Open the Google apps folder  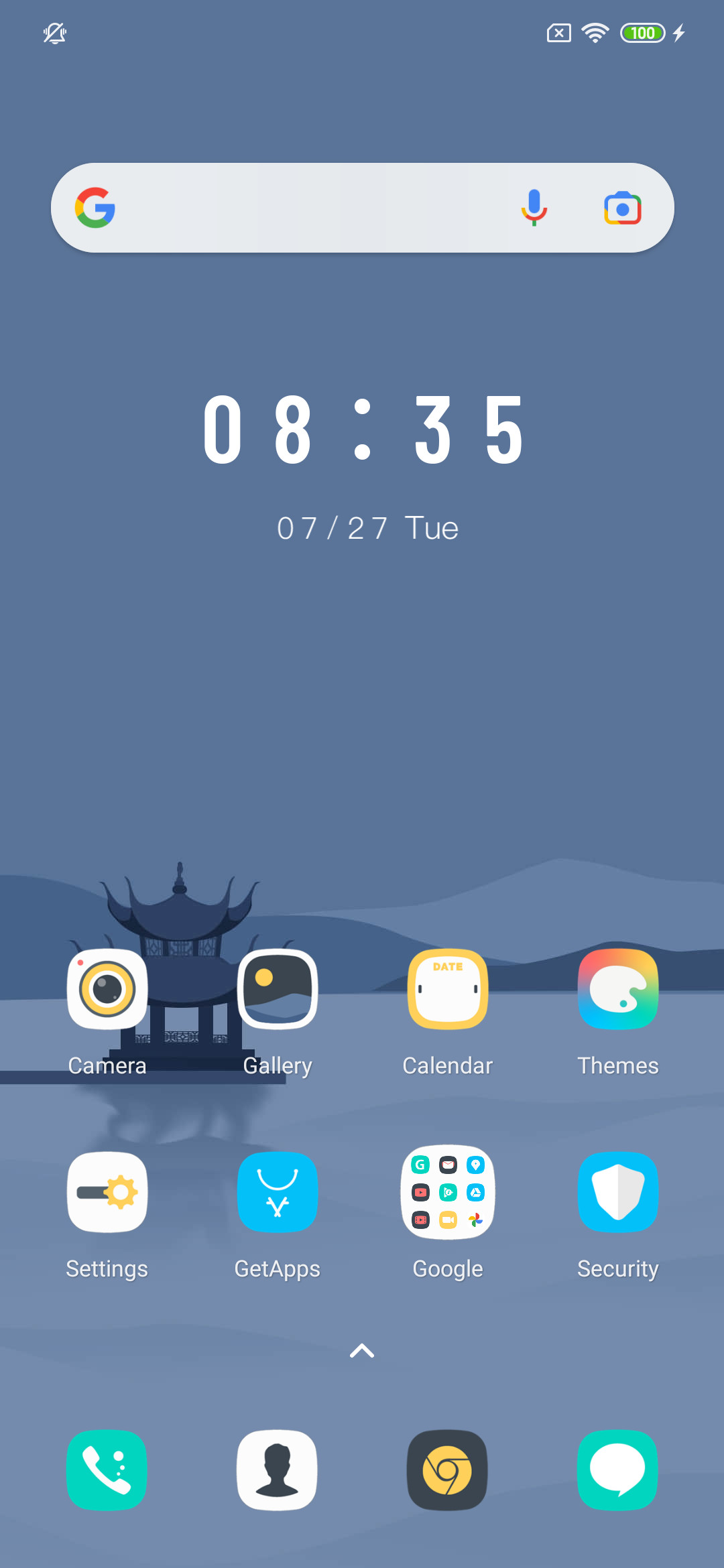coord(448,1192)
